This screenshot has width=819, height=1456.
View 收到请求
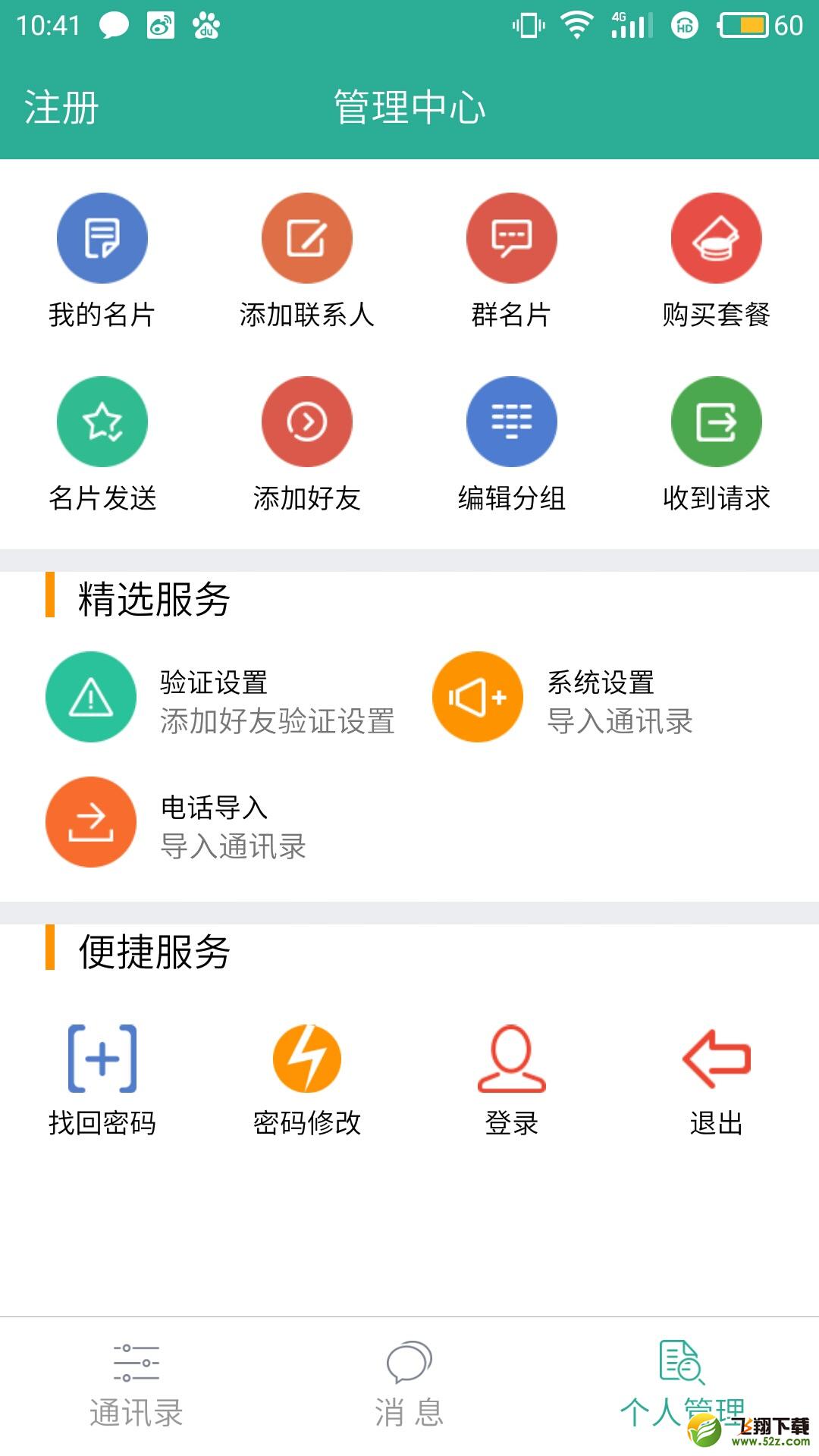pyautogui.click(x=717, y=444)
